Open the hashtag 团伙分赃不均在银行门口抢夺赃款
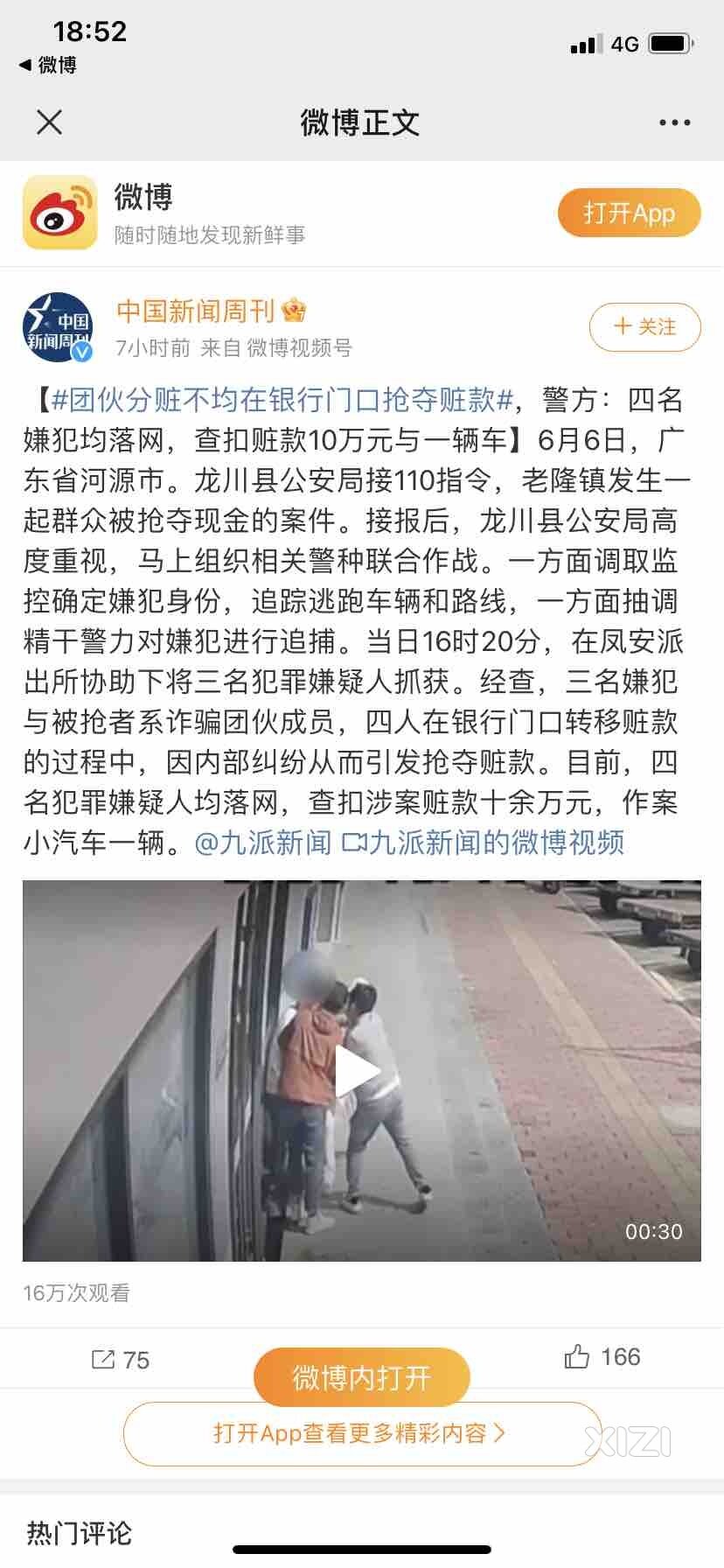Viewport: 724px width, 1568px height. [282, 400]
